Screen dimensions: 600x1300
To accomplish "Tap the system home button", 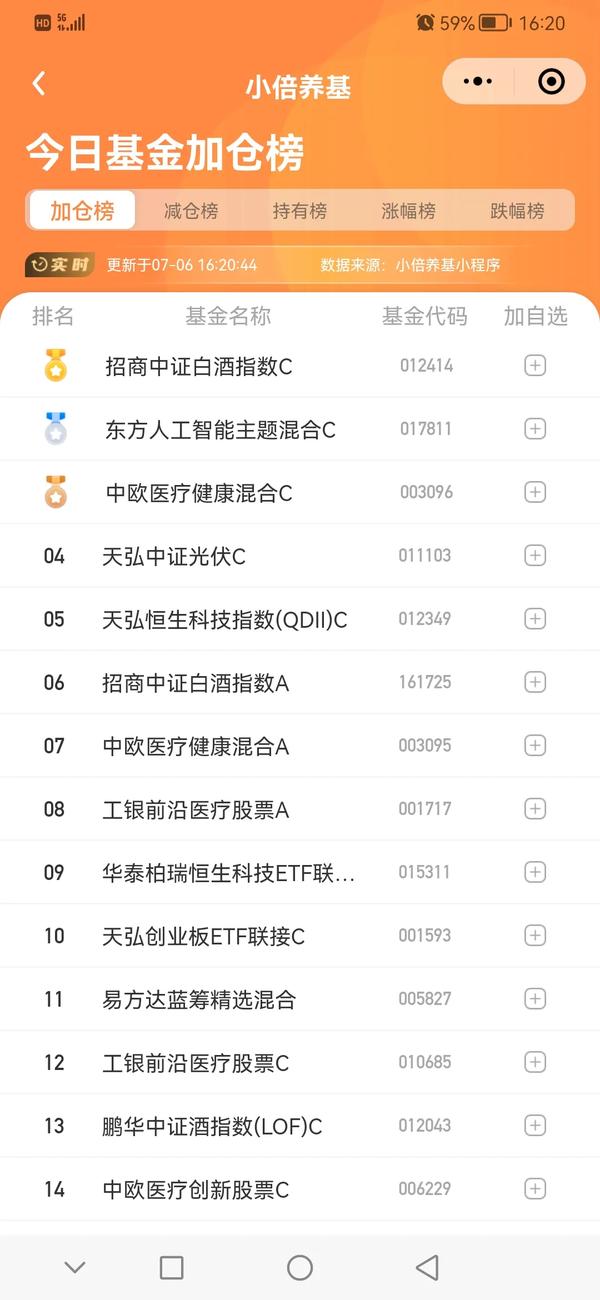I will (300, 1268).
